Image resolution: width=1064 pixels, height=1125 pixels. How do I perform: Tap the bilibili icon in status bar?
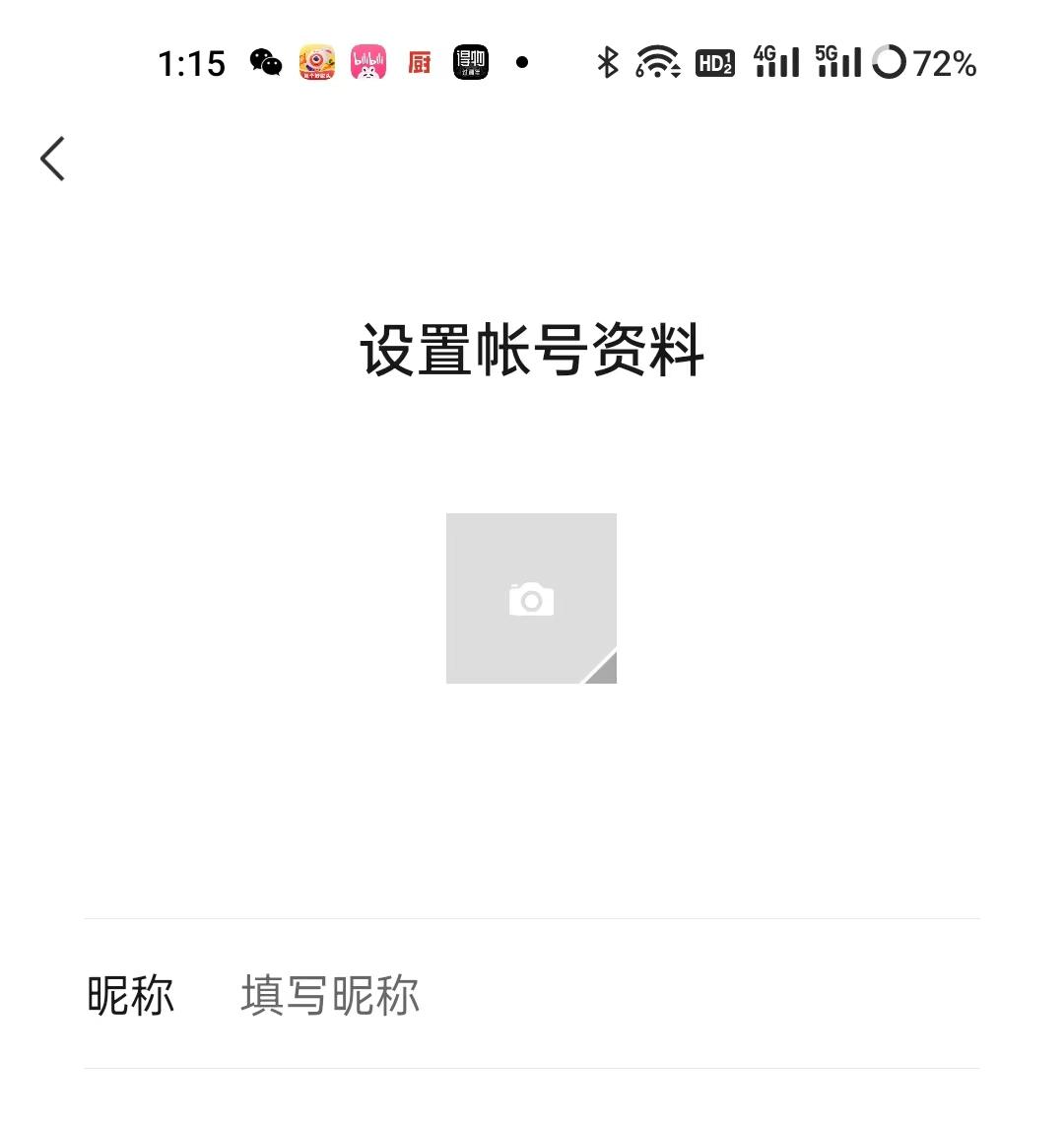coord(367,62)
